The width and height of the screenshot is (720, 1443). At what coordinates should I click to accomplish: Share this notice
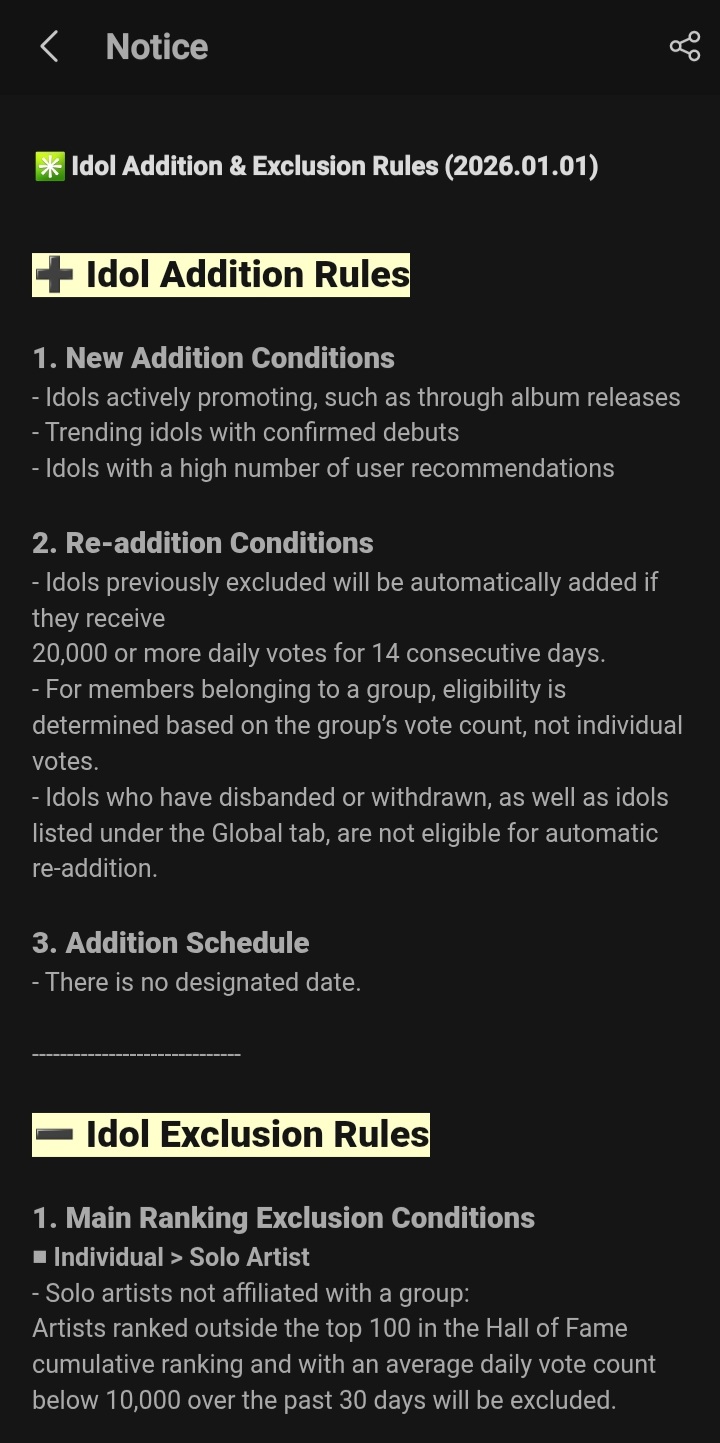pos(685,47)
